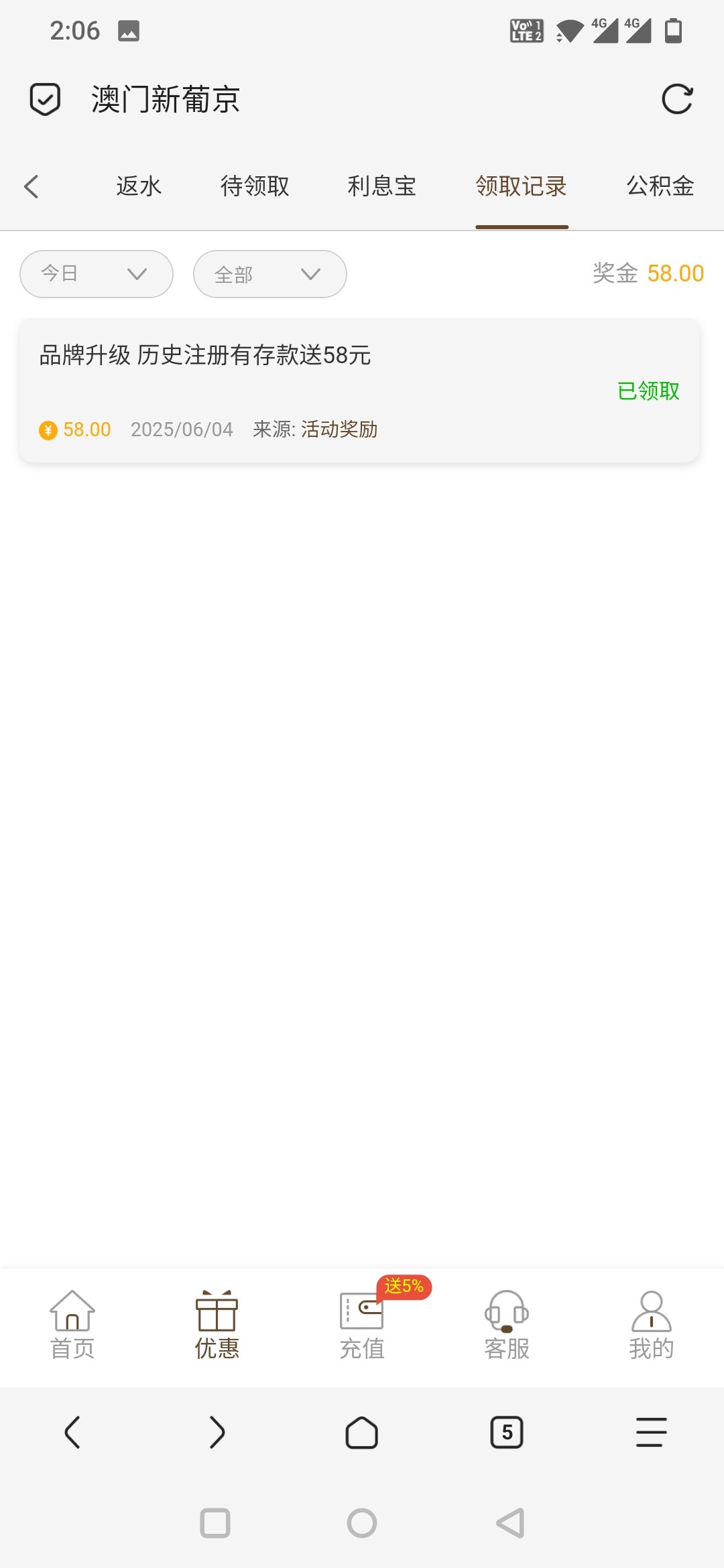Go back using the arrow beside 返水
Image resolution: width=724 pixels, height=1568 pixels.
click(32, 186)
